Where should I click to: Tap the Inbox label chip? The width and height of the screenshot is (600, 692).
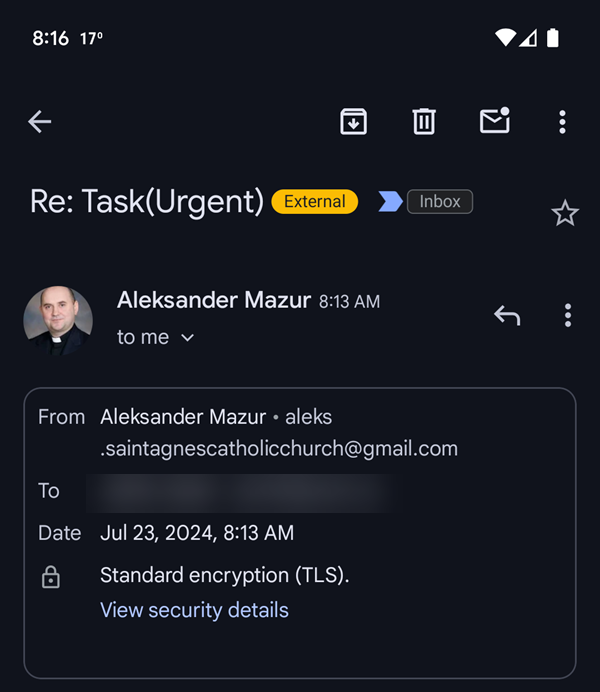pos(439,201)
